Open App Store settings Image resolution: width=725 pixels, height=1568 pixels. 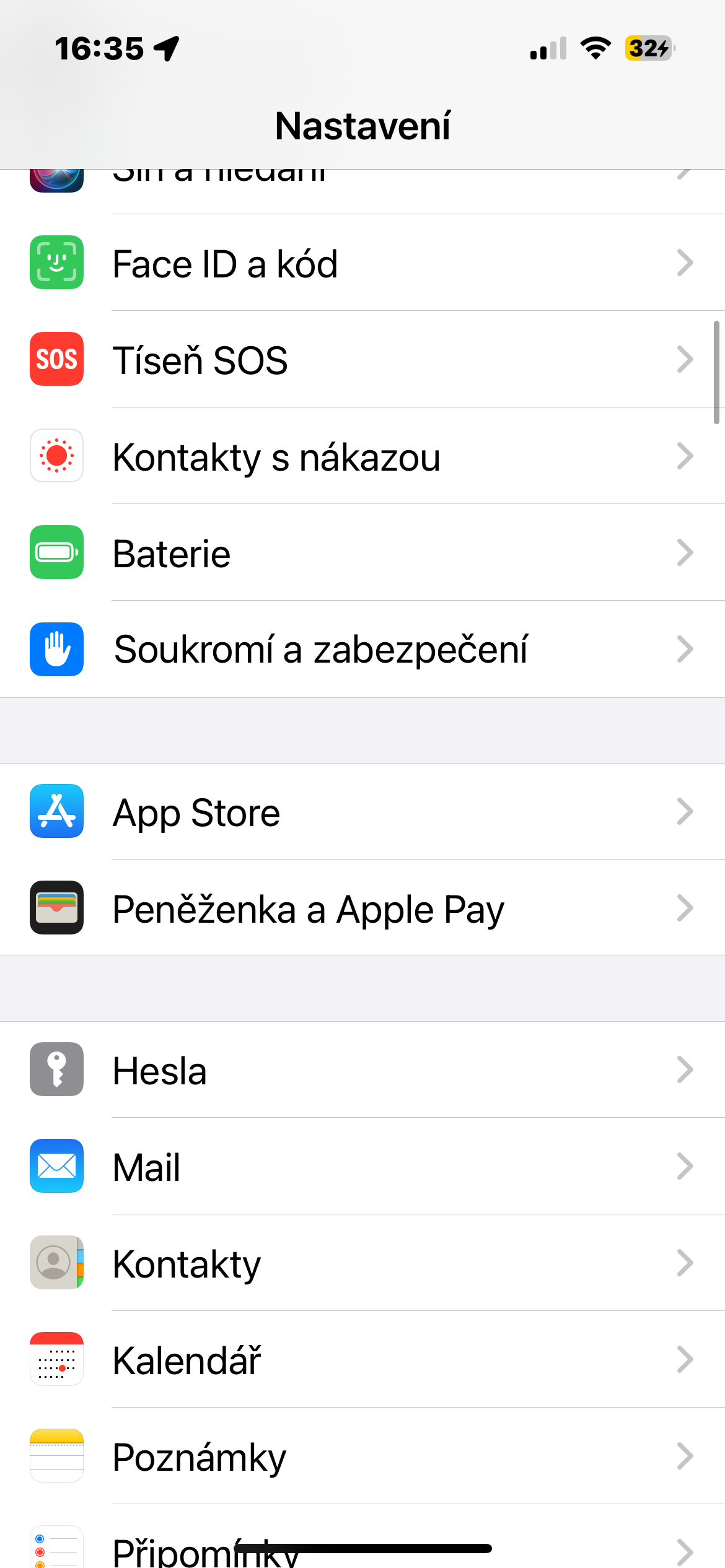[362, 812]
